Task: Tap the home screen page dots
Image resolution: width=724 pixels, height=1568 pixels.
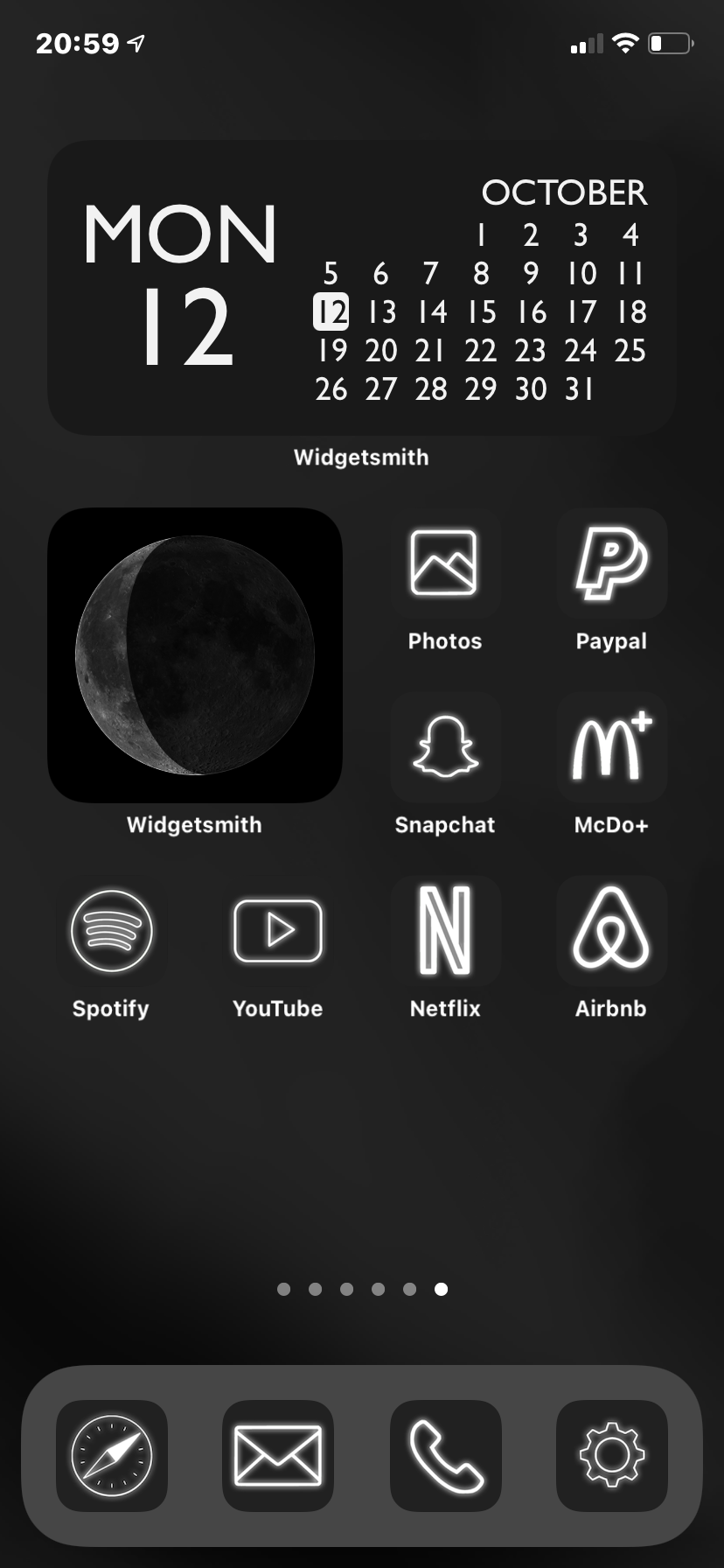Action: pos(362,1289)
